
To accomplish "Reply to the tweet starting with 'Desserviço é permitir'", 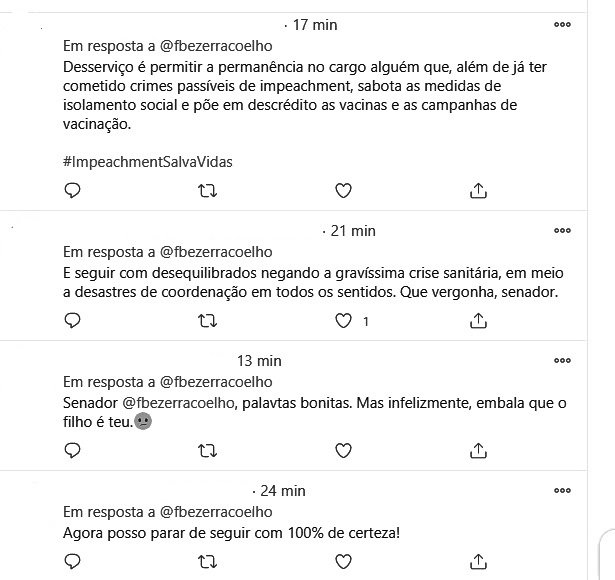I will pyautogui.click(x=72, y=190).
